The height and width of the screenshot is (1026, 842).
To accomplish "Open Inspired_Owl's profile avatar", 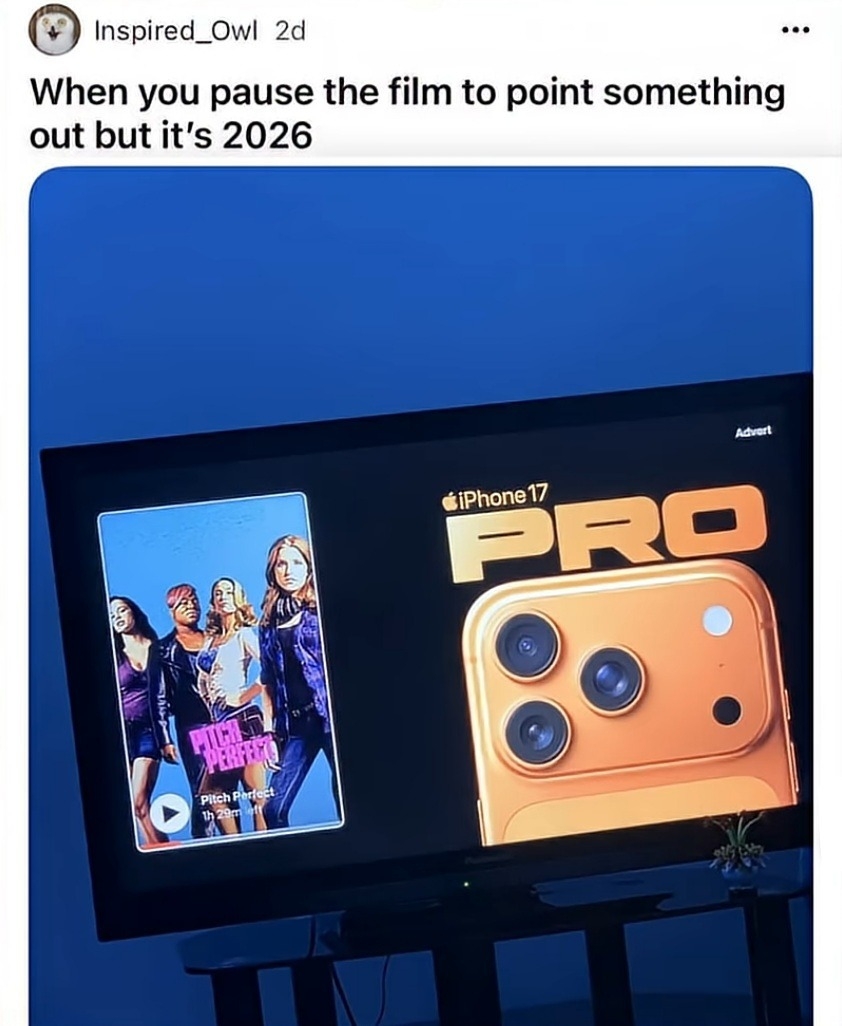I will 54,30.
